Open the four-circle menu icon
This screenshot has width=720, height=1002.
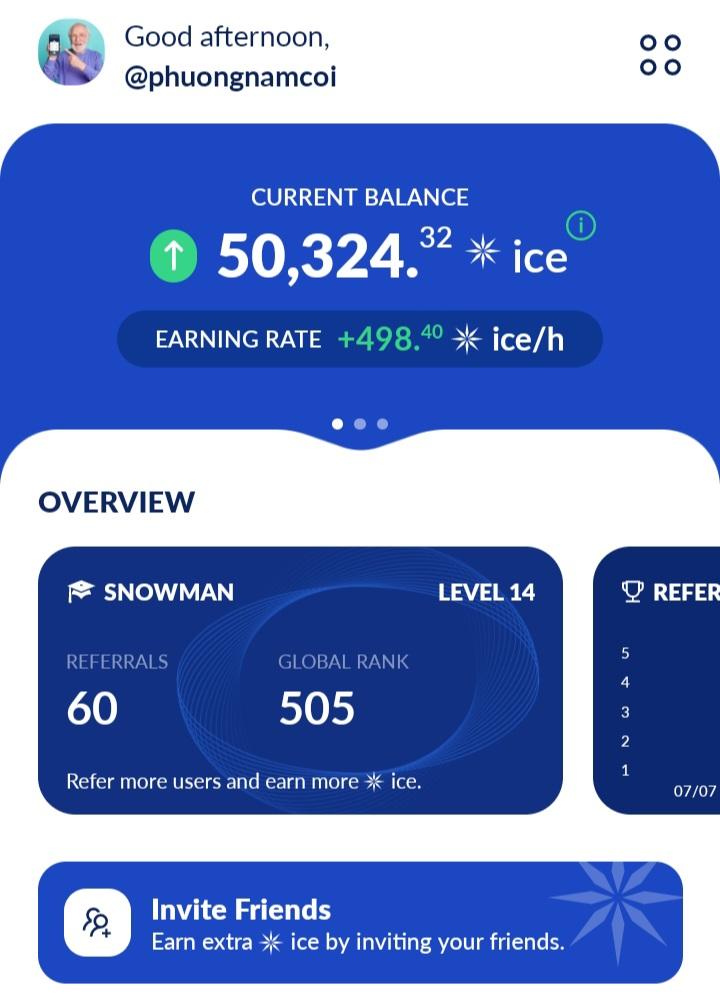tap(660, 55)
